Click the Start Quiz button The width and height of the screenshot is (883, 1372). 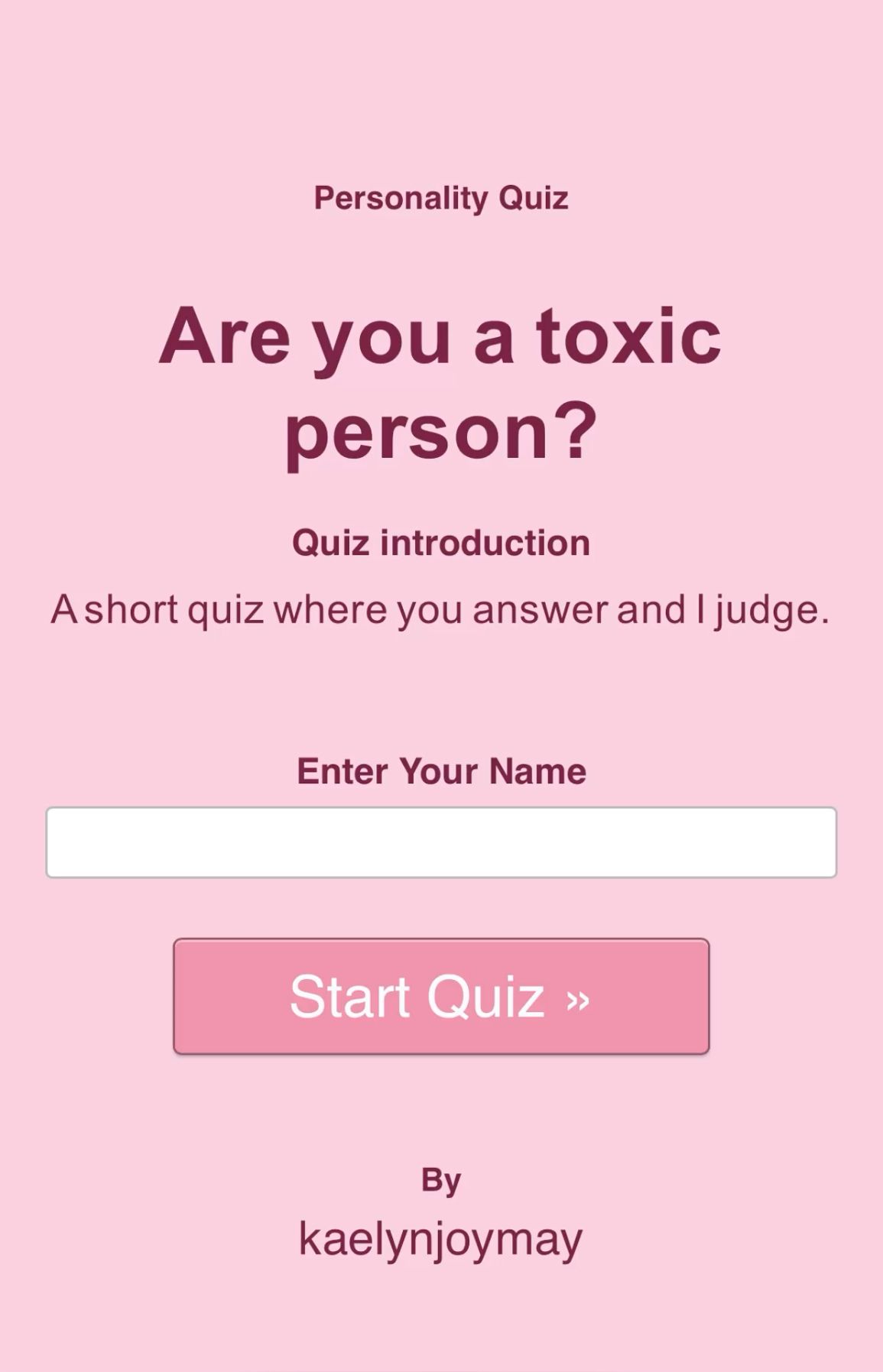441,998
